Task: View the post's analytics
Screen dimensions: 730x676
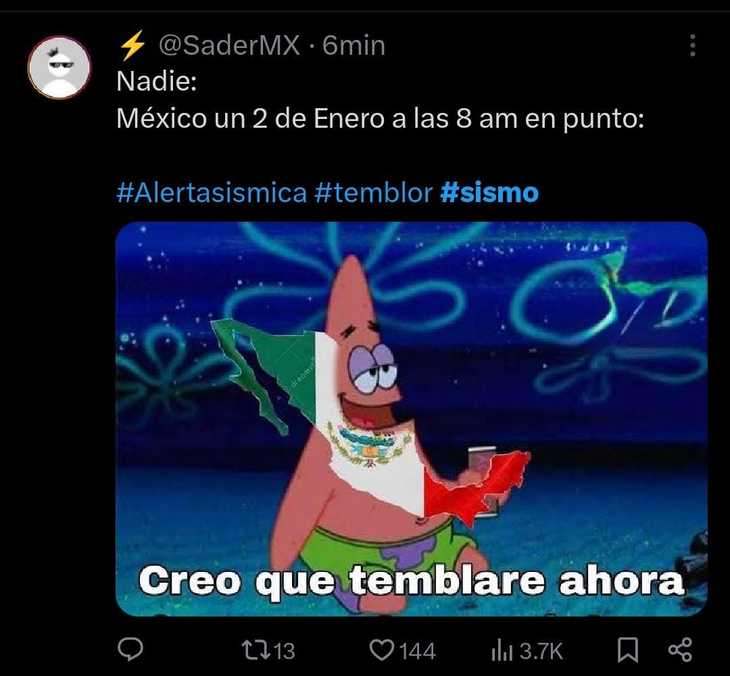Action: [501, 650]
